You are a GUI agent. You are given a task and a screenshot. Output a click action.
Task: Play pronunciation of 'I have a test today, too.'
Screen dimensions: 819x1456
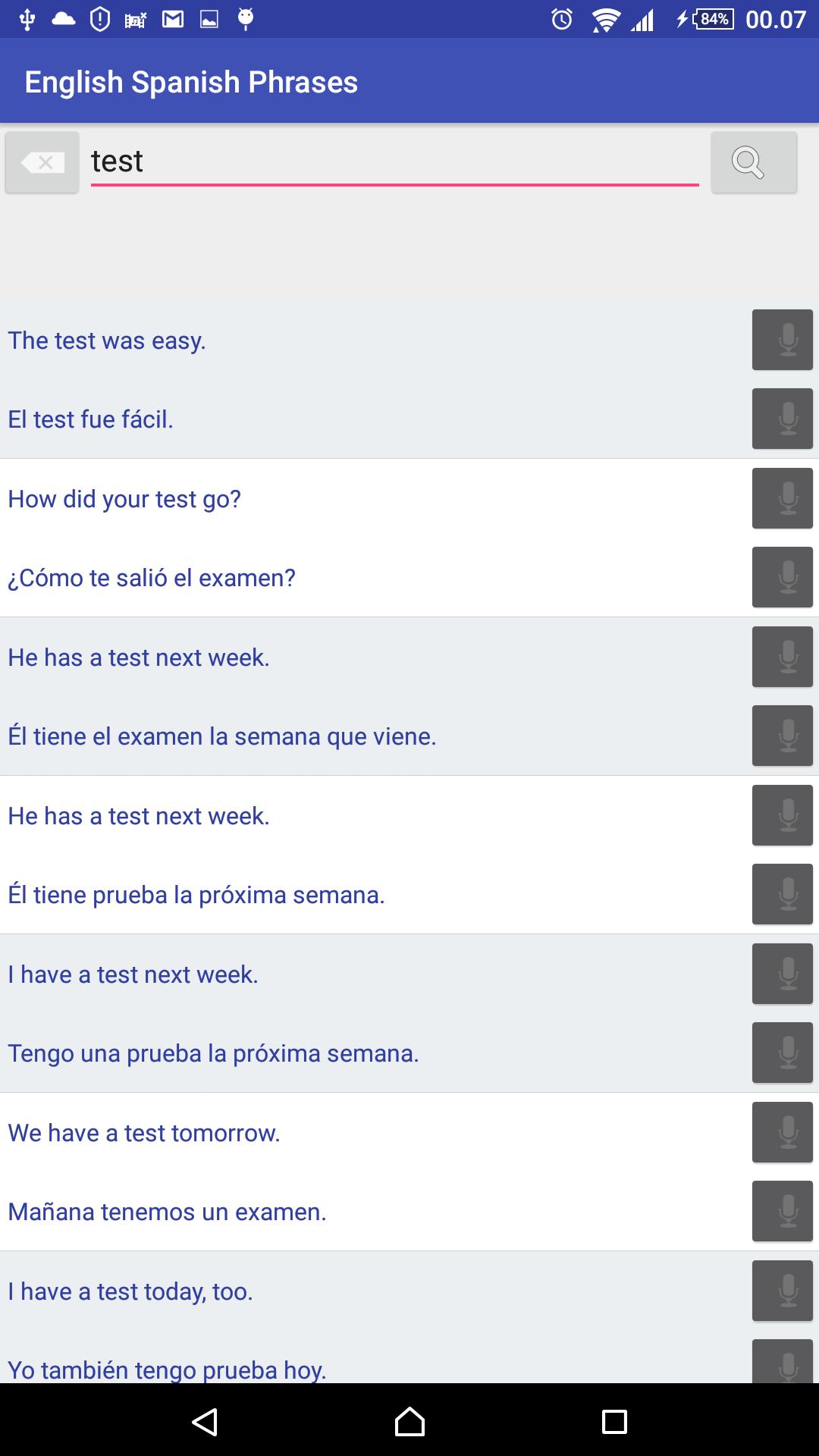click(x=782, y=1291)
